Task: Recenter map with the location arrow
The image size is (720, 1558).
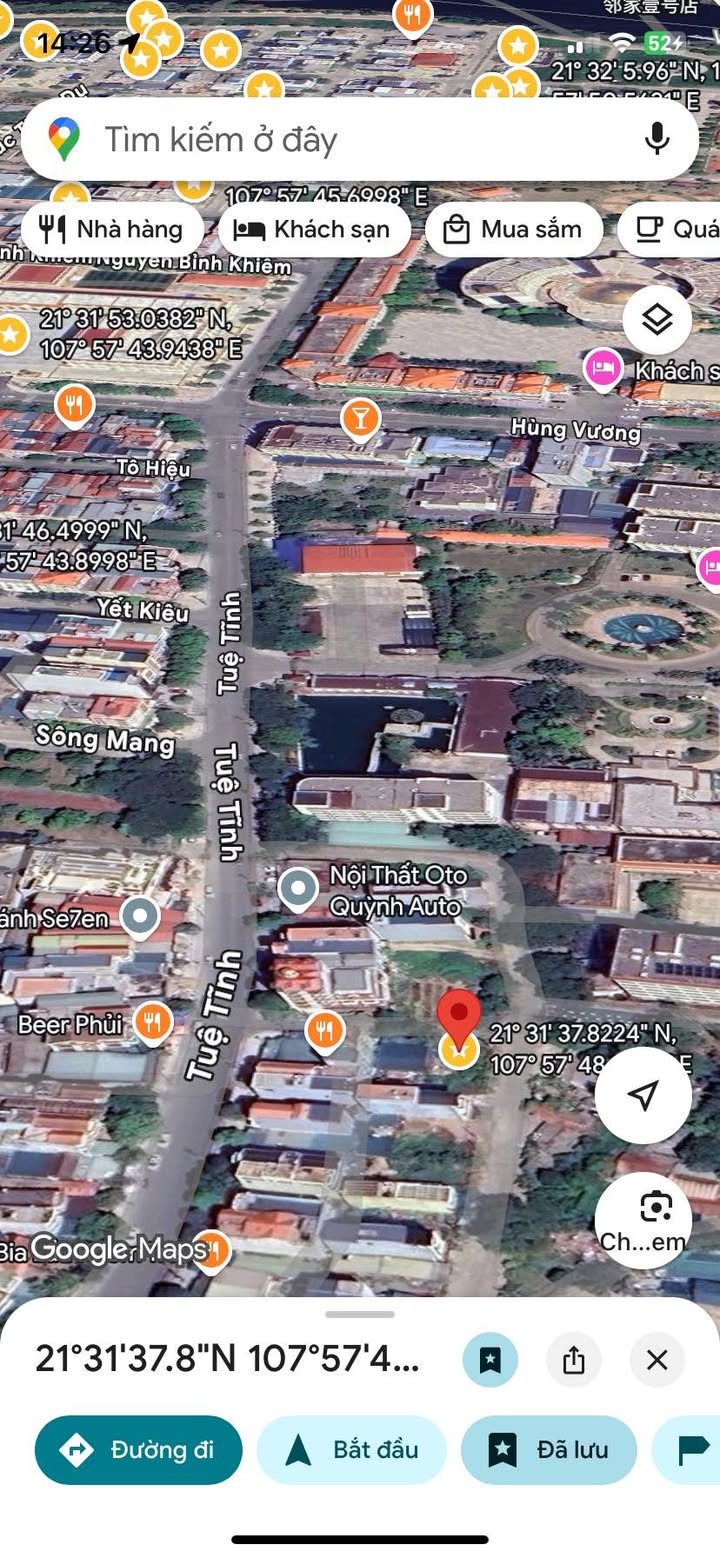Action: click(643, 1095)
